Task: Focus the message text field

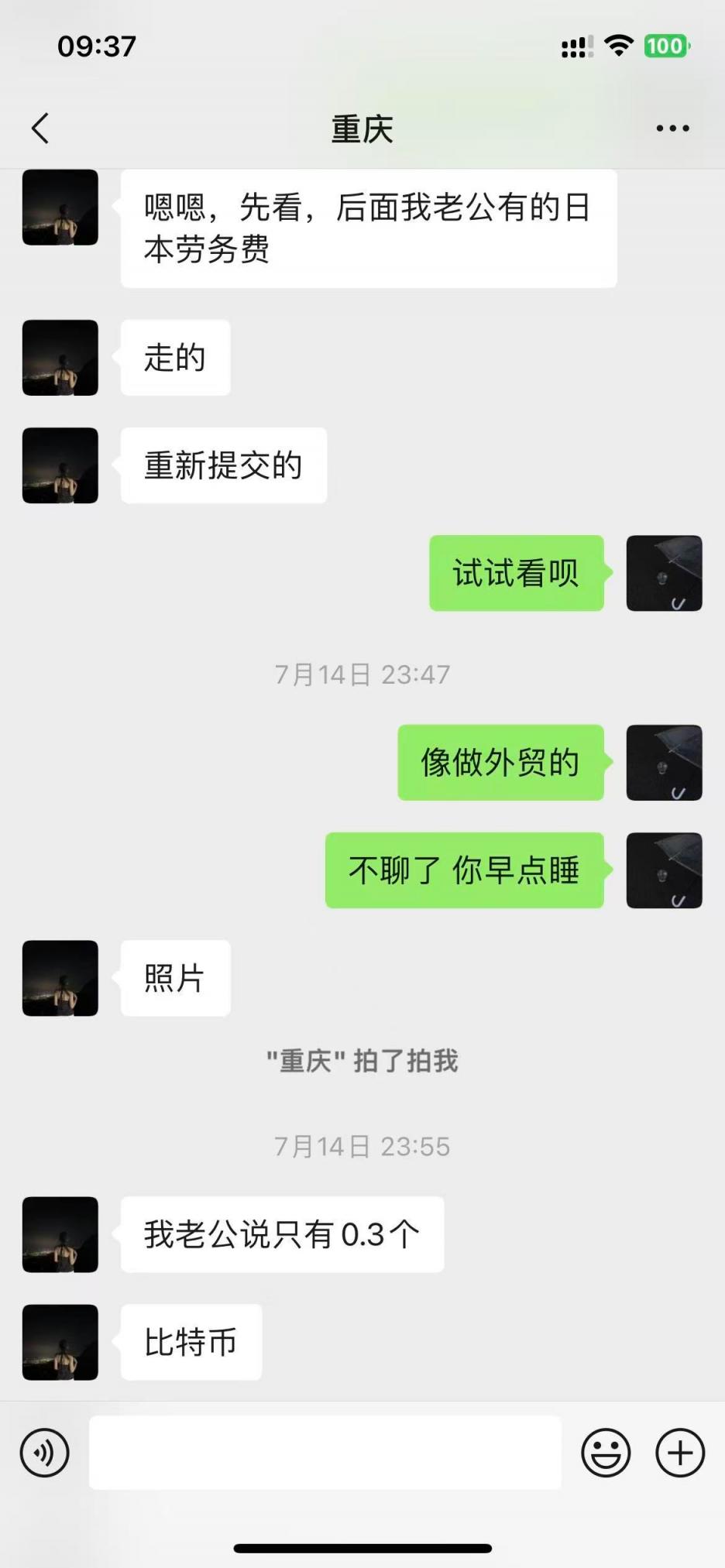Action: click(x=325, y=1453)
